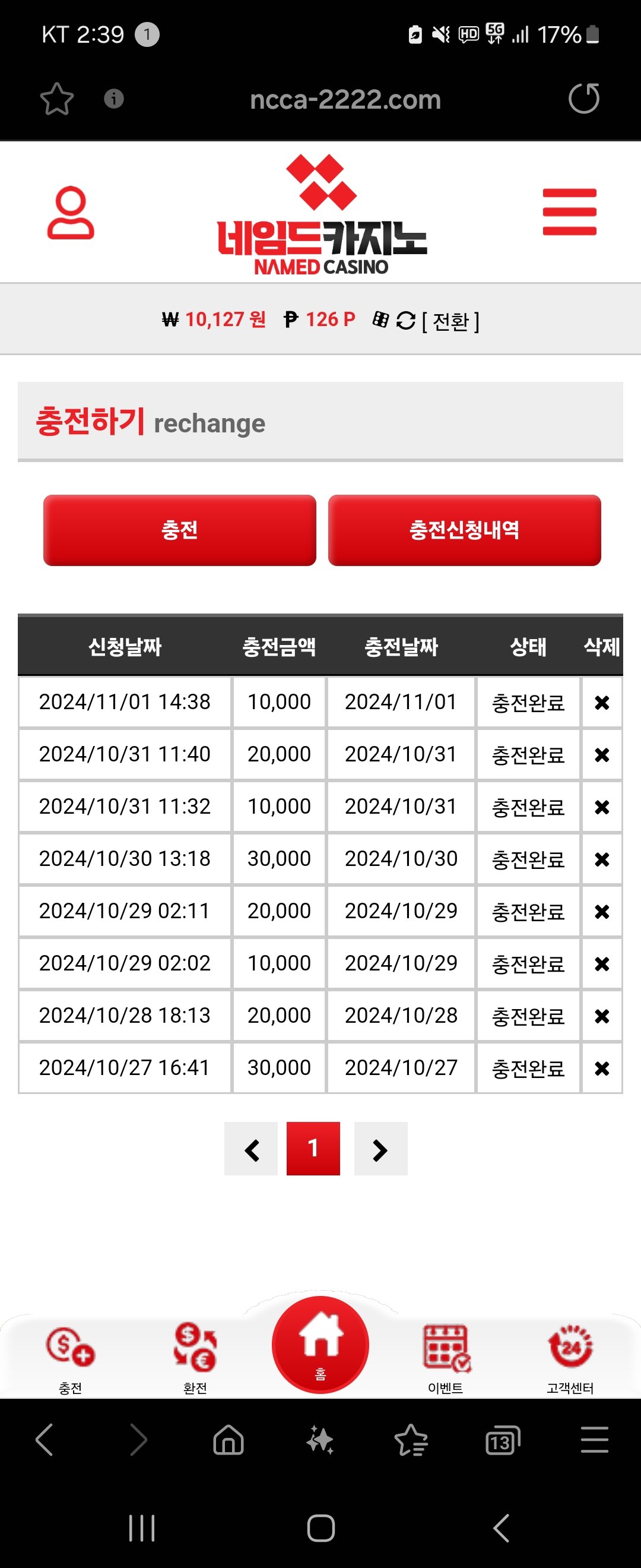Remove the 2024/10/27 16:41 recharge record
641x1568 pixels.
[601, 1068]
